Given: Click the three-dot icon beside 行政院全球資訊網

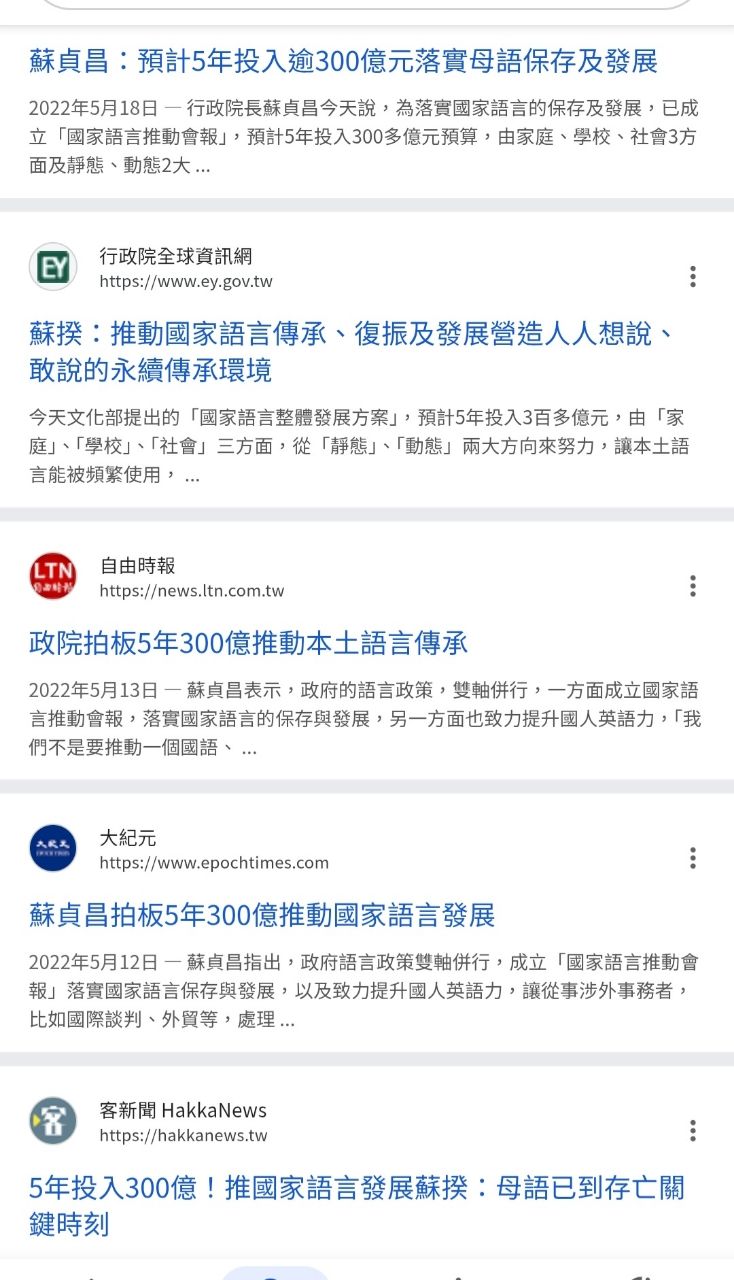Looking at the screenshot, I should click(691, 277).
